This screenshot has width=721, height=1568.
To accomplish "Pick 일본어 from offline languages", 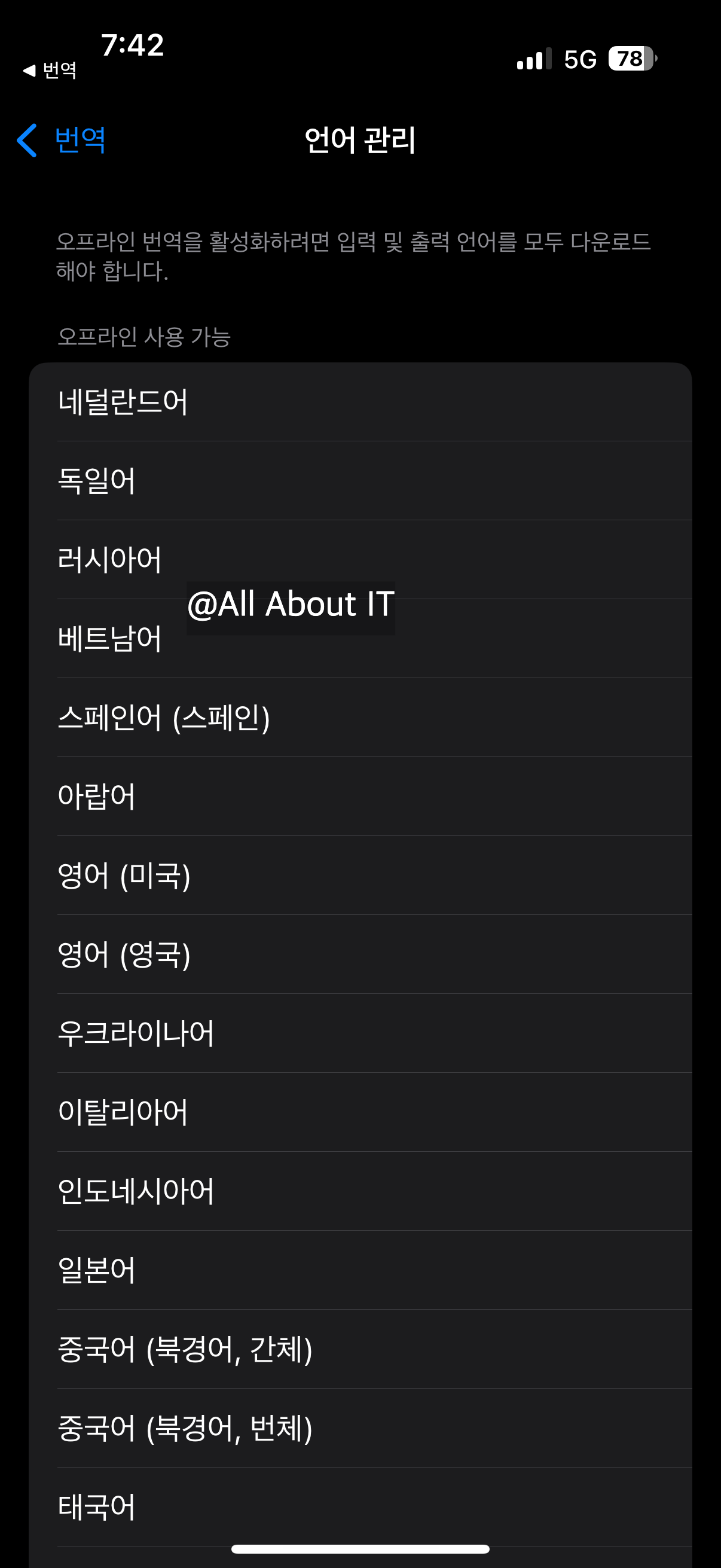I will pyautogui.click(x=360, y=1270).
